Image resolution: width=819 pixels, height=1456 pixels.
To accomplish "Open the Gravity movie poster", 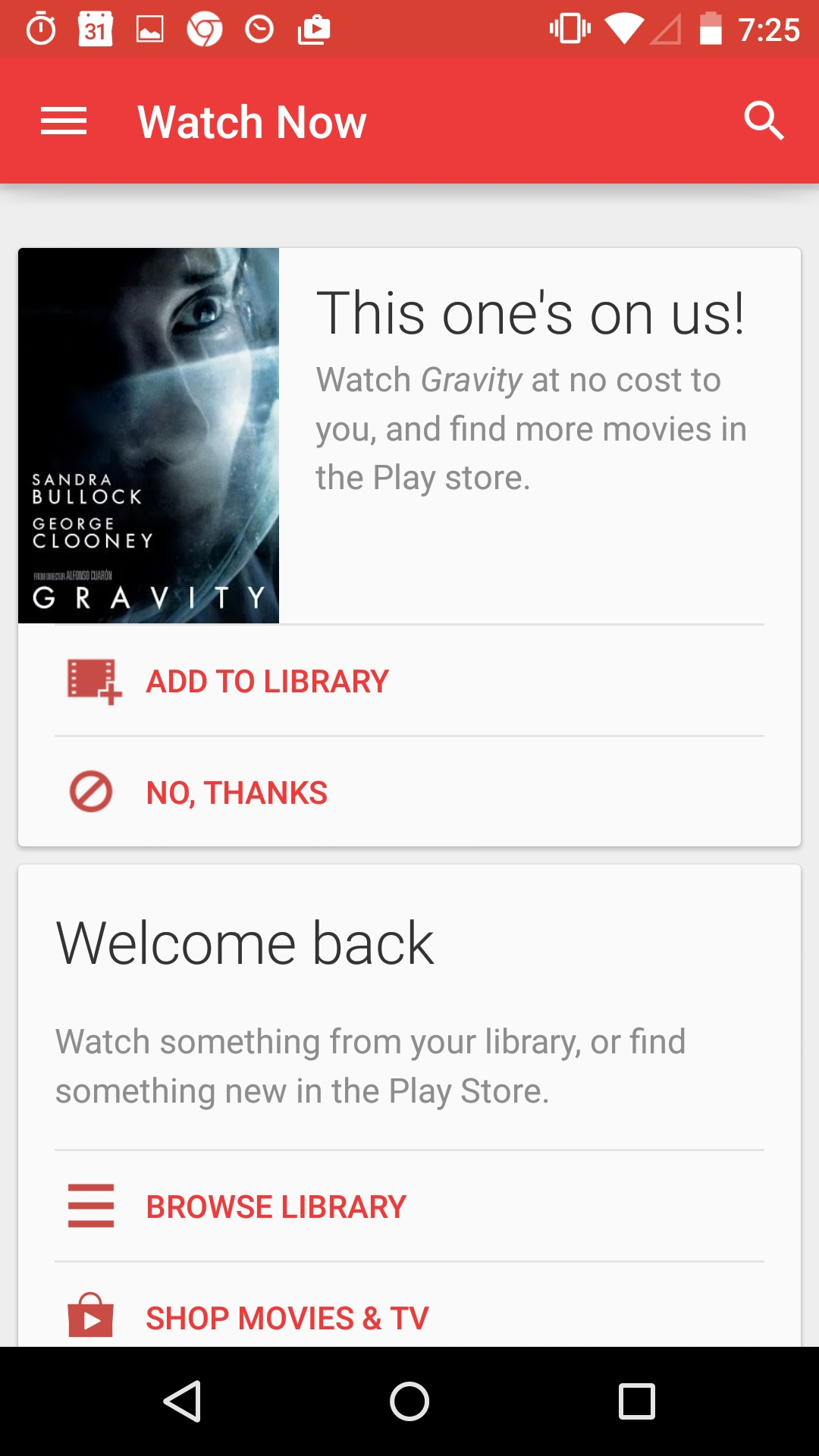I will tap(149, 435).
